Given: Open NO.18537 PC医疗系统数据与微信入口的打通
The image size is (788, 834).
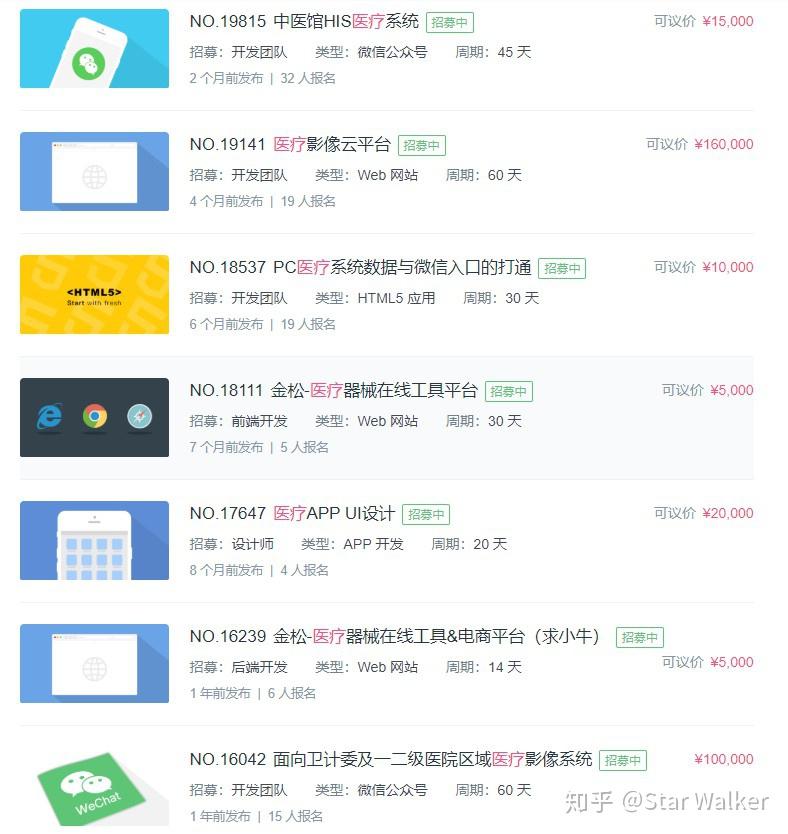Looking at the screenshot, I should [360, 267].
